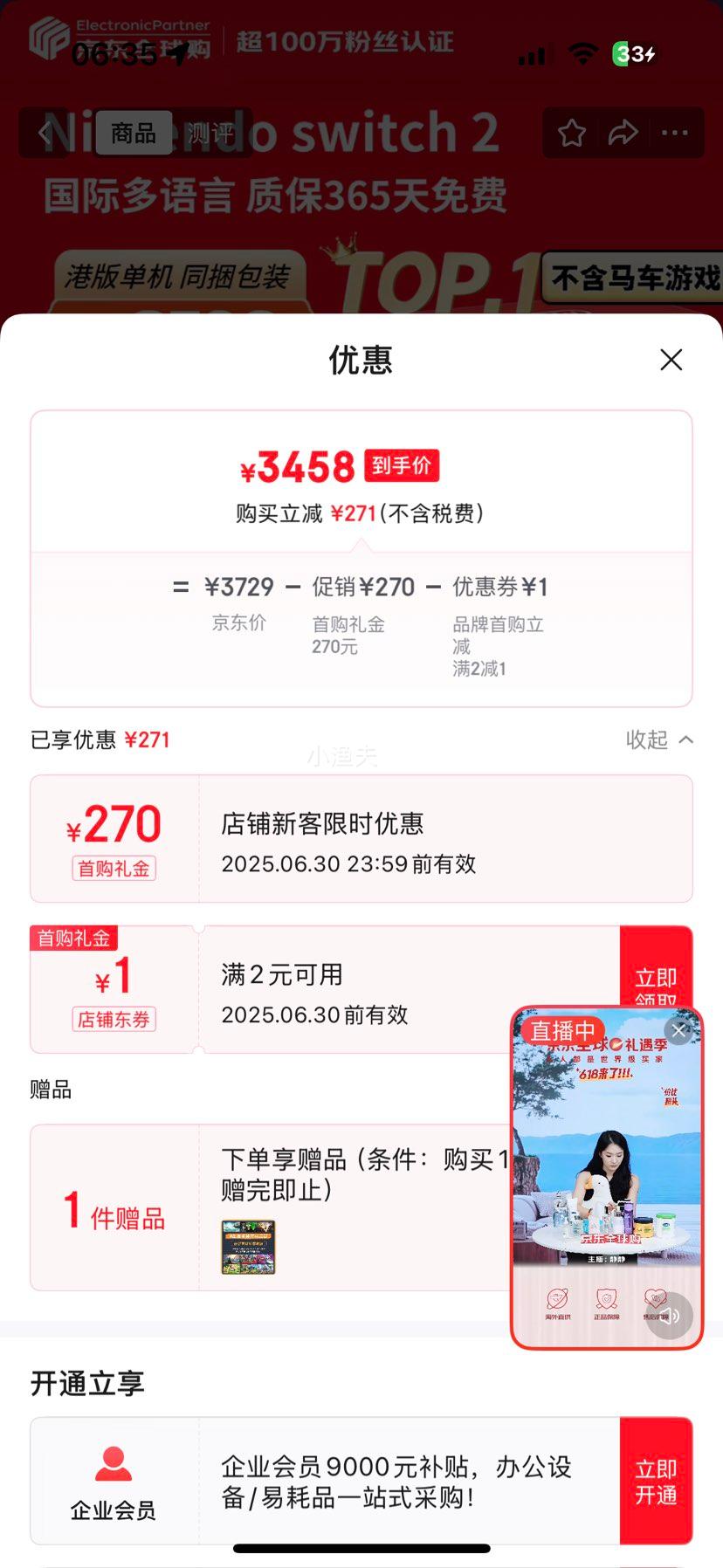Tap 立即开通 for 企业会员
Image resolution: width=723 pixels, height=1568 pixels.
pyautogui.click(x=656, y=1482)
